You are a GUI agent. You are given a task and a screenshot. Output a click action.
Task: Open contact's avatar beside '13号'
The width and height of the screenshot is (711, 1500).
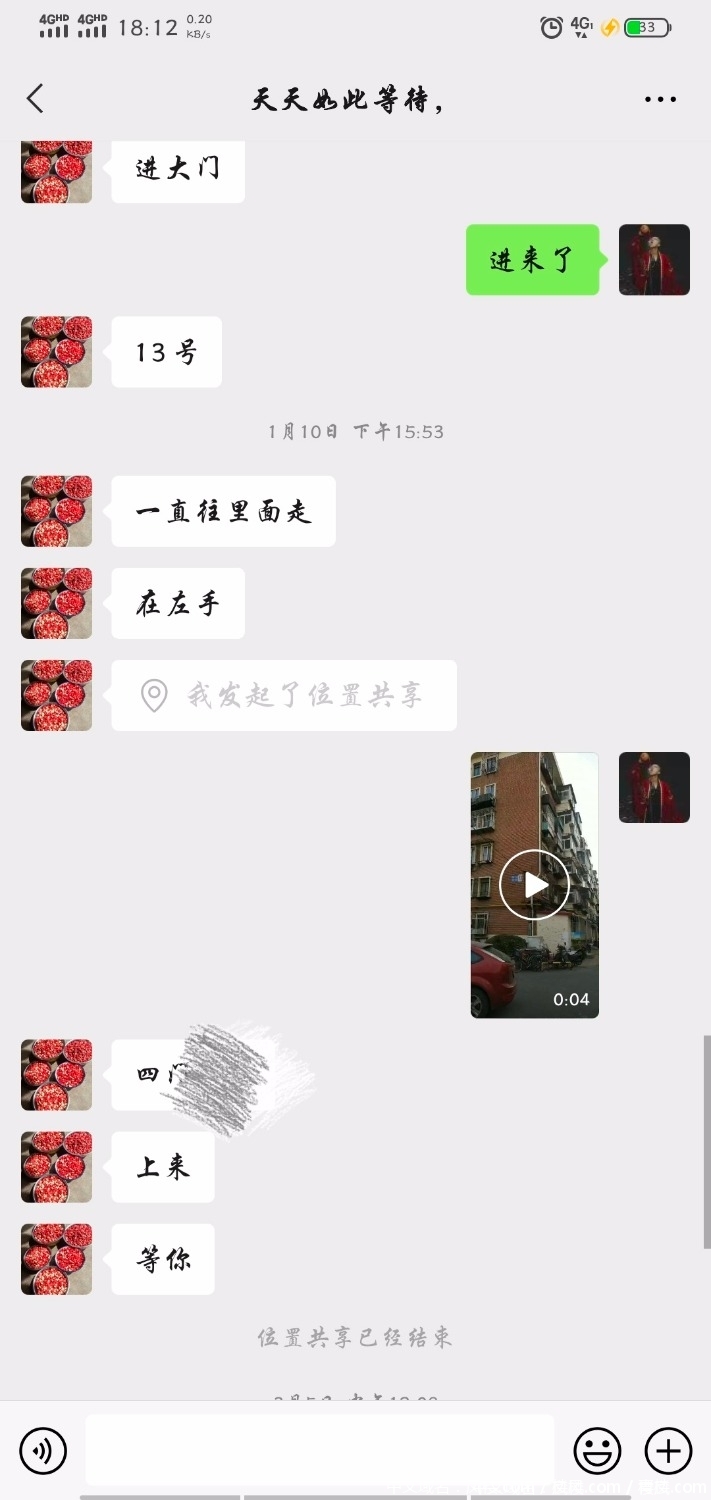pos(56,352)
